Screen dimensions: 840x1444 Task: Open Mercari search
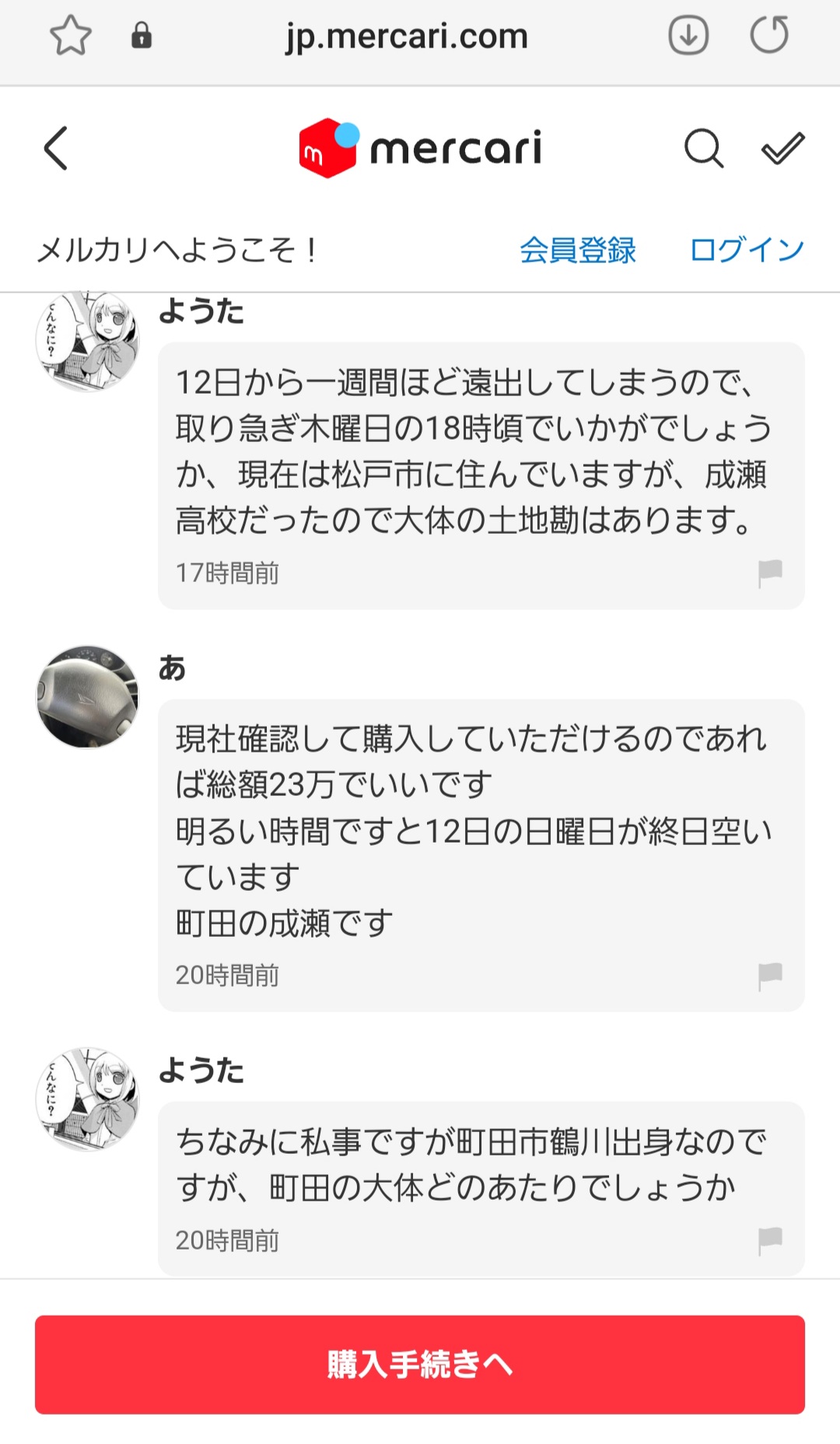[704, 148]
